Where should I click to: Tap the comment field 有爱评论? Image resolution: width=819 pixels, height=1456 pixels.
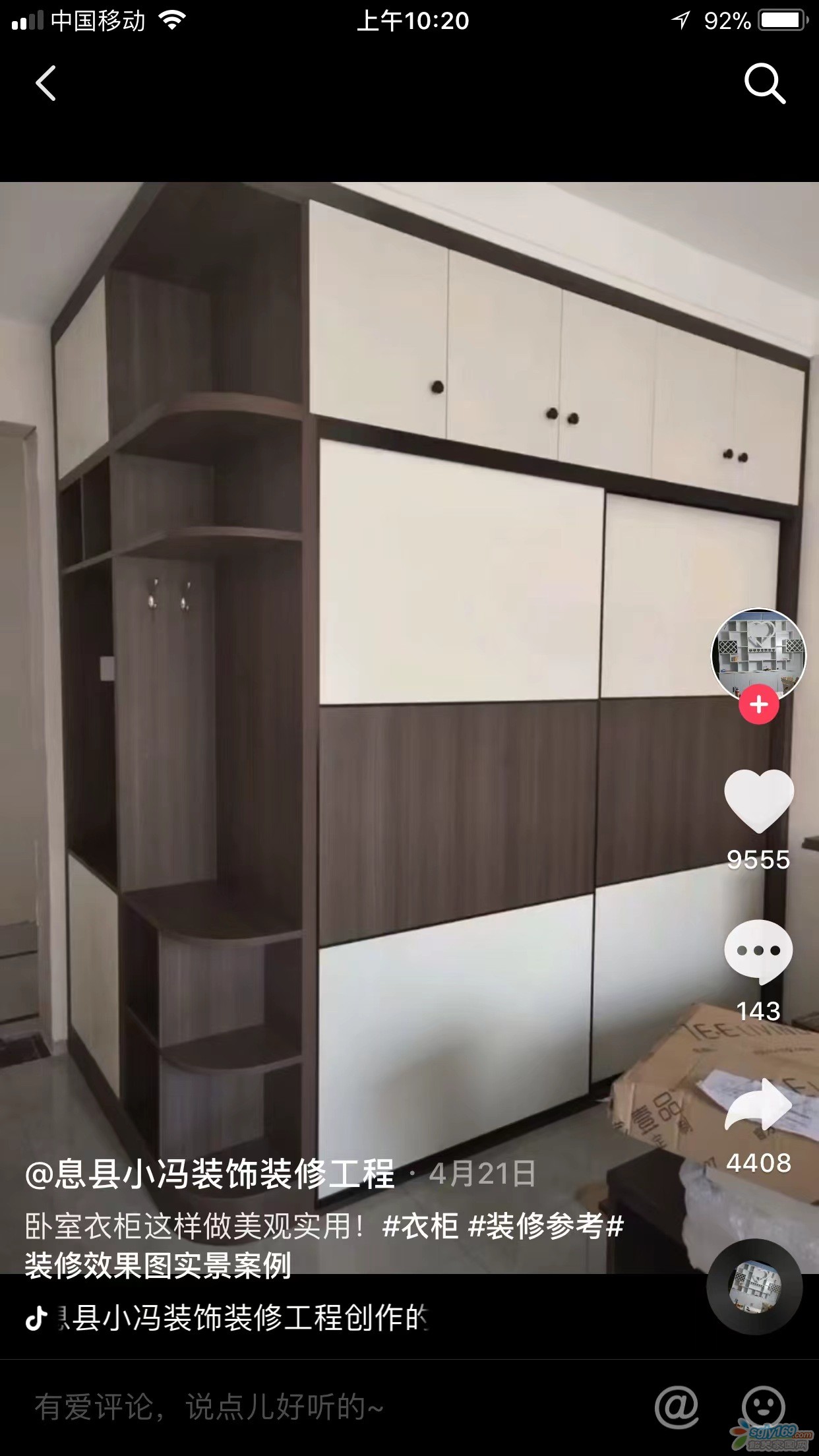(208, 1407)
